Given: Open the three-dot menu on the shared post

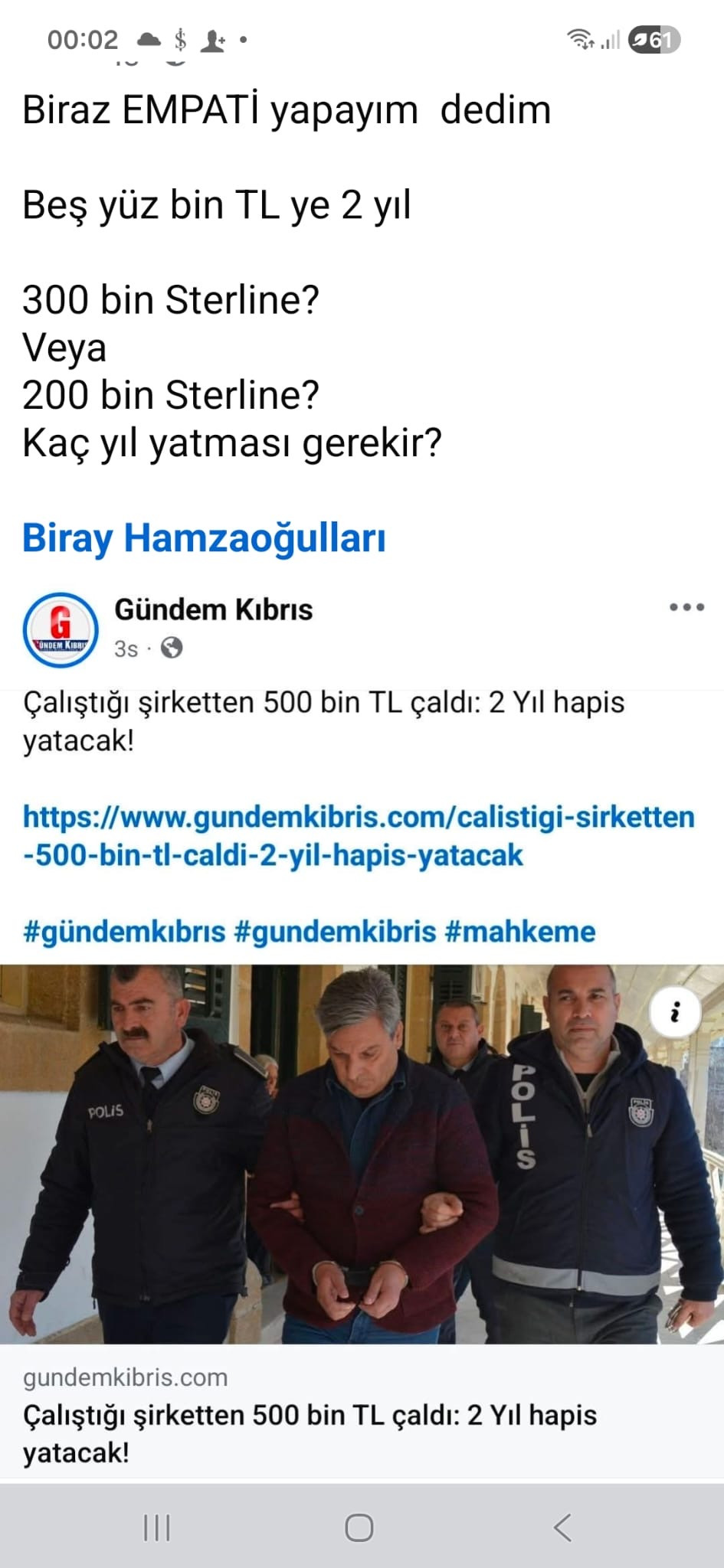Looking at the screenshot, I should point(686,607).
